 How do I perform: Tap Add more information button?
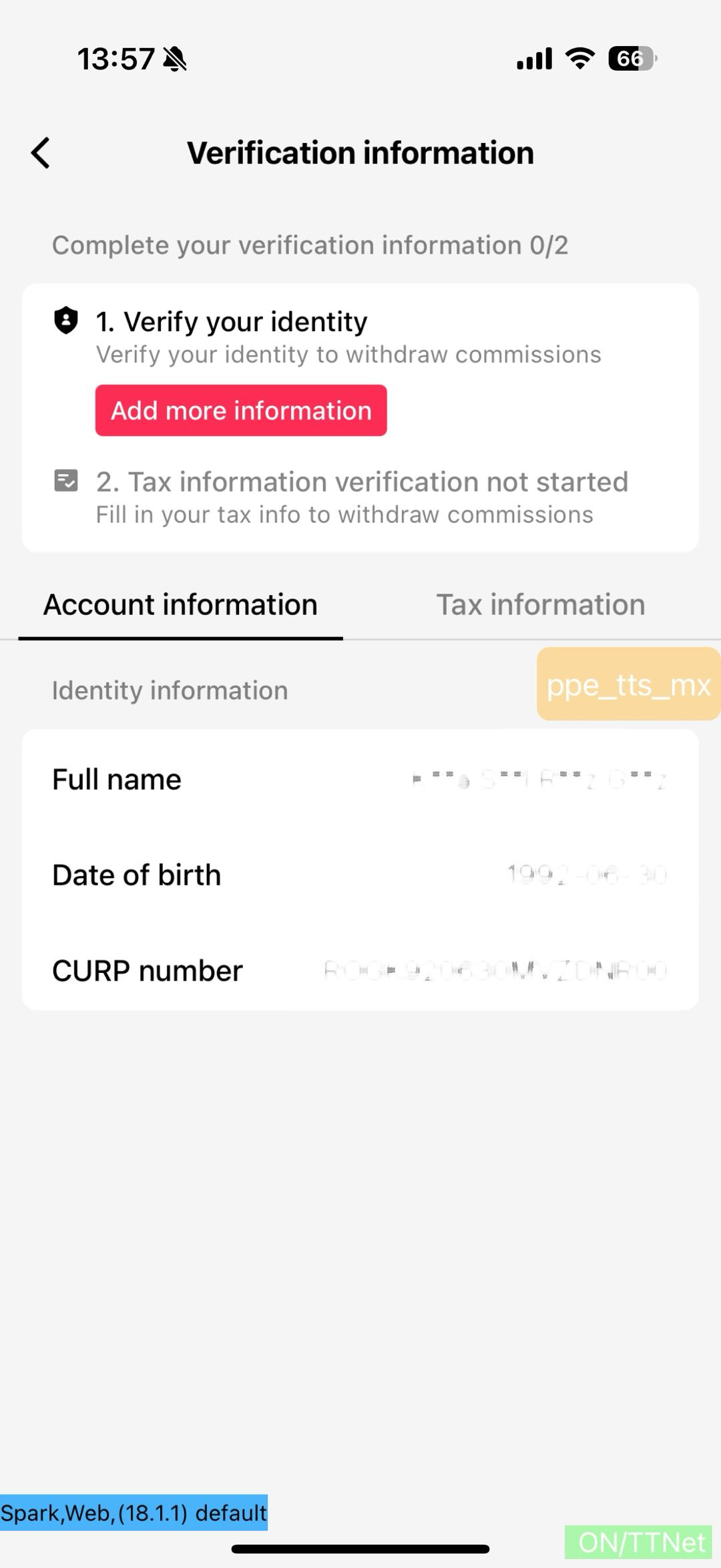point(241,411)
